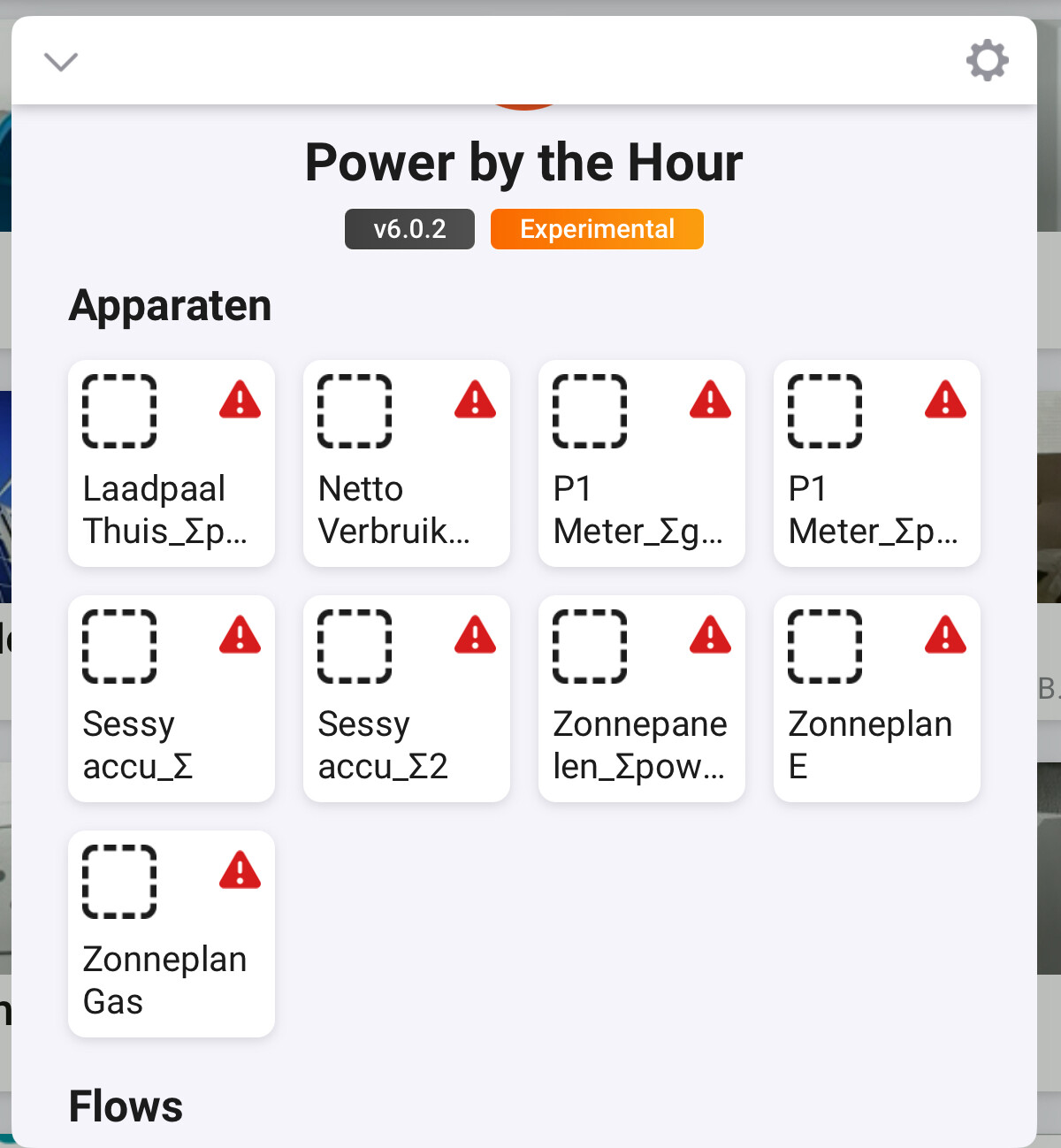
Task: View the Zonnepanelen_Σpow device card
Action: pos(642,699)
